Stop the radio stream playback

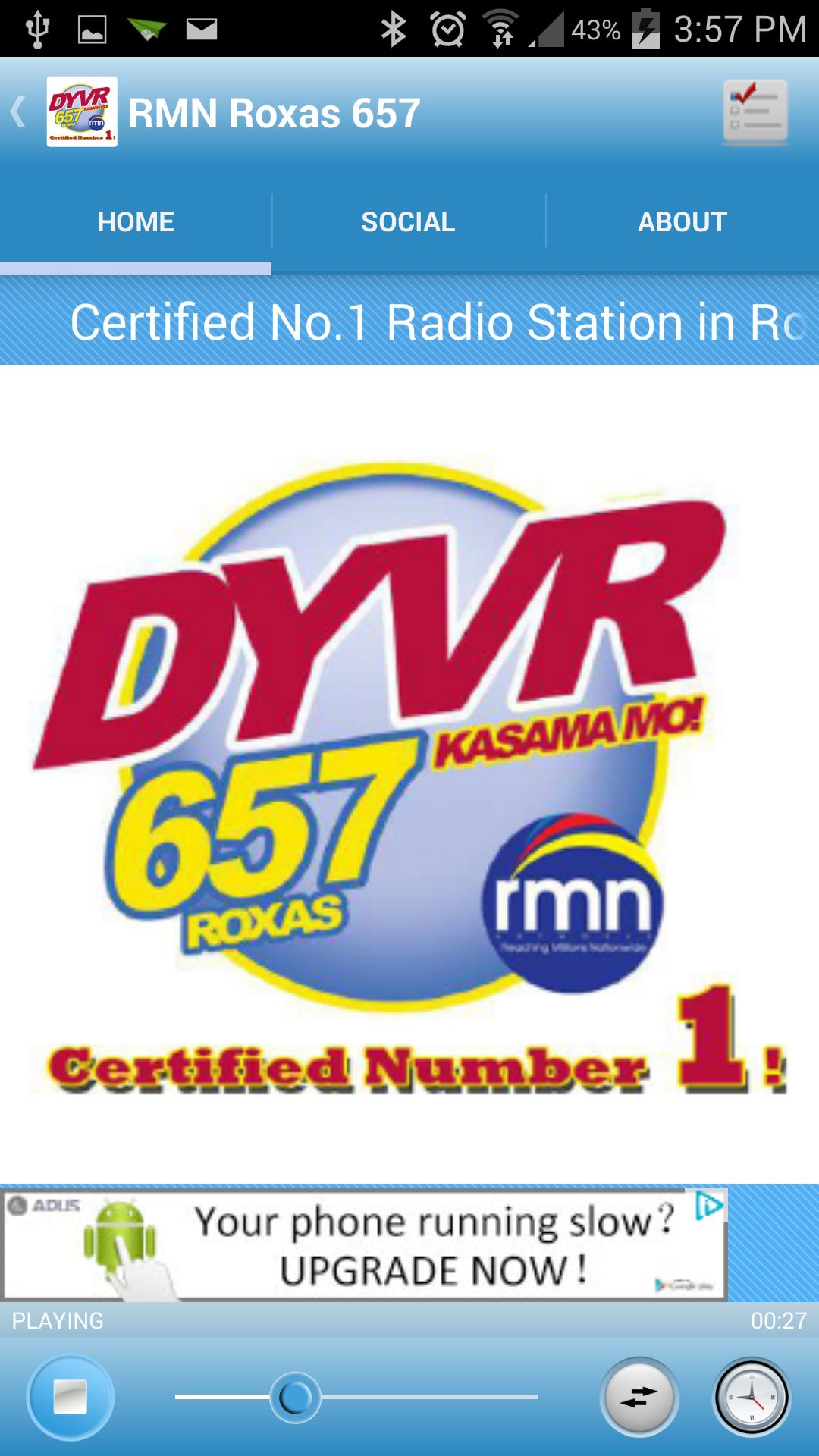[71, 1397]
